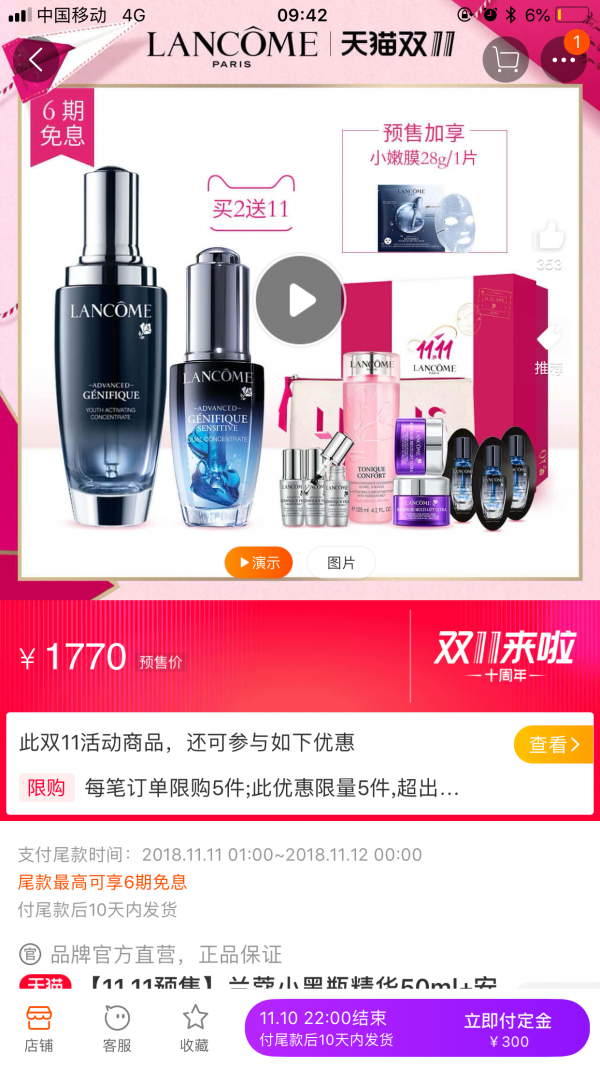
Task: Switch to the 演示 video tab
Action: [x=259, y=563]
